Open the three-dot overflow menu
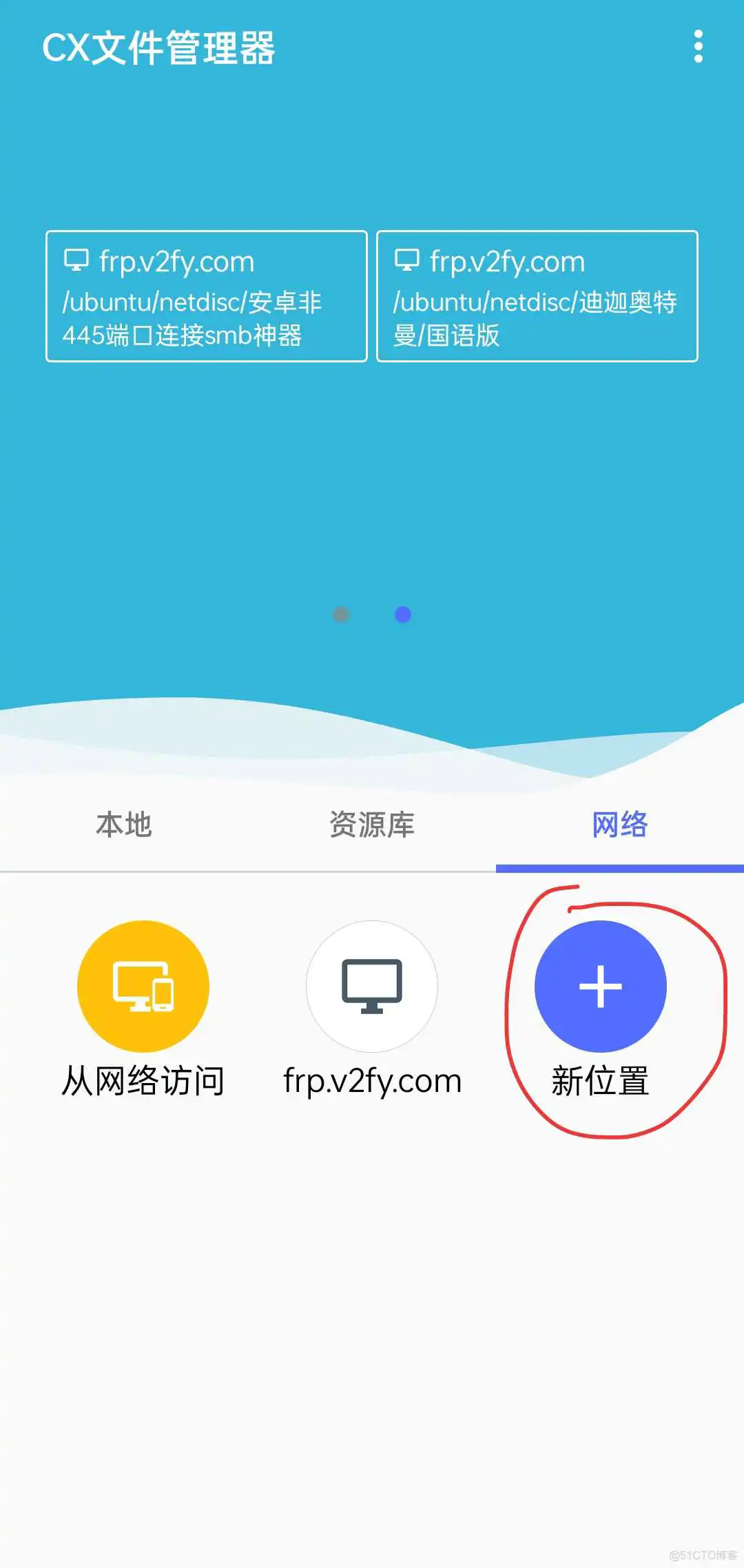 point(699,45)
